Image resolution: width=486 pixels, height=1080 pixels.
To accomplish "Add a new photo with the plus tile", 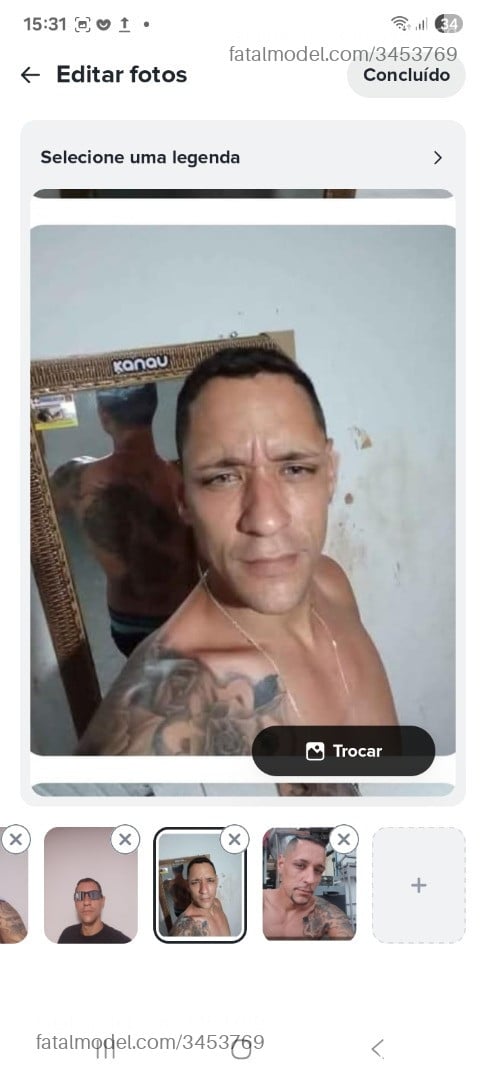I will click(419, 885).
